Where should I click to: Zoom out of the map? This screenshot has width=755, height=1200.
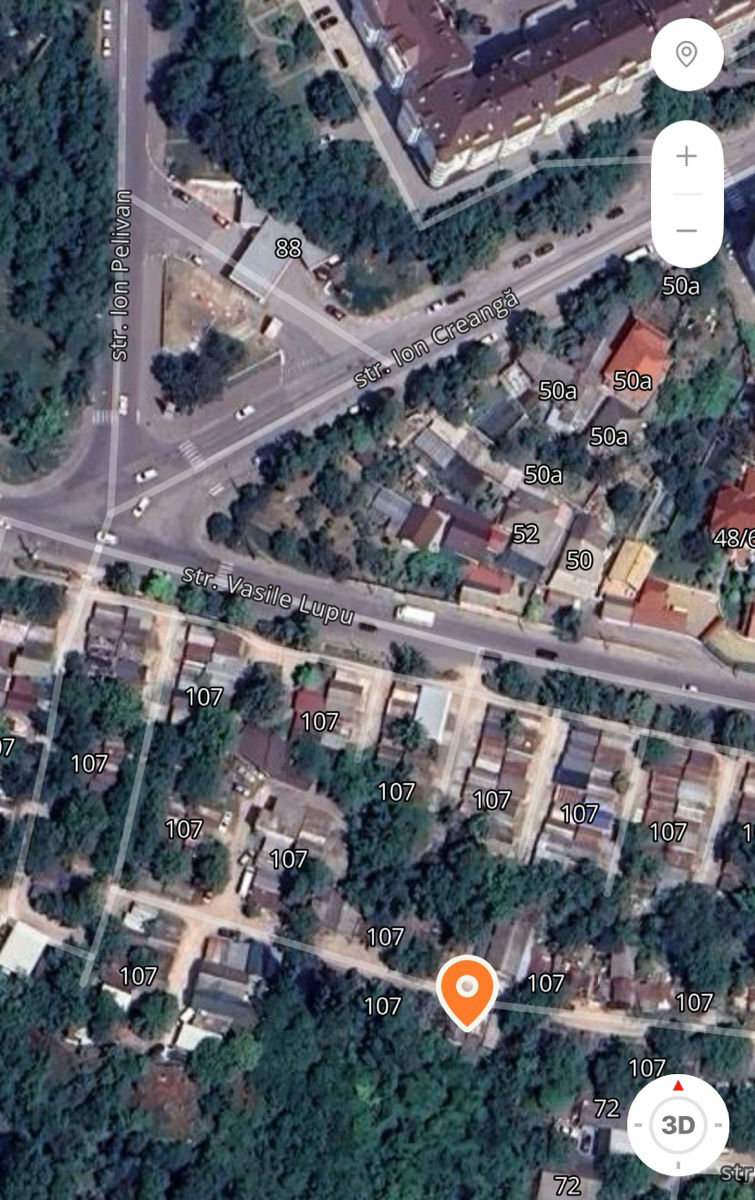(687, 231)
